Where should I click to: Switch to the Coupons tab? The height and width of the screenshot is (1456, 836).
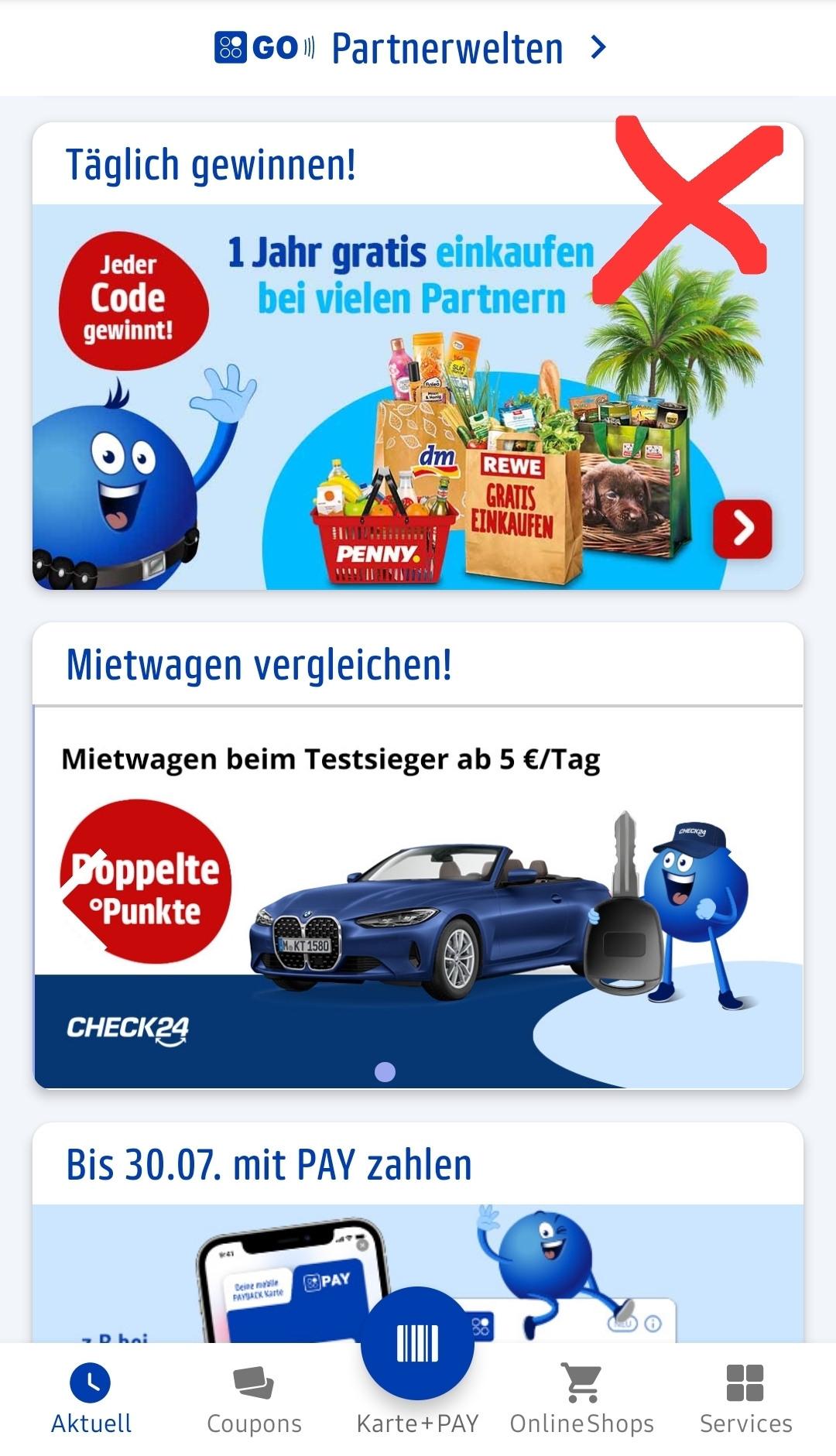coord(254,1398)
